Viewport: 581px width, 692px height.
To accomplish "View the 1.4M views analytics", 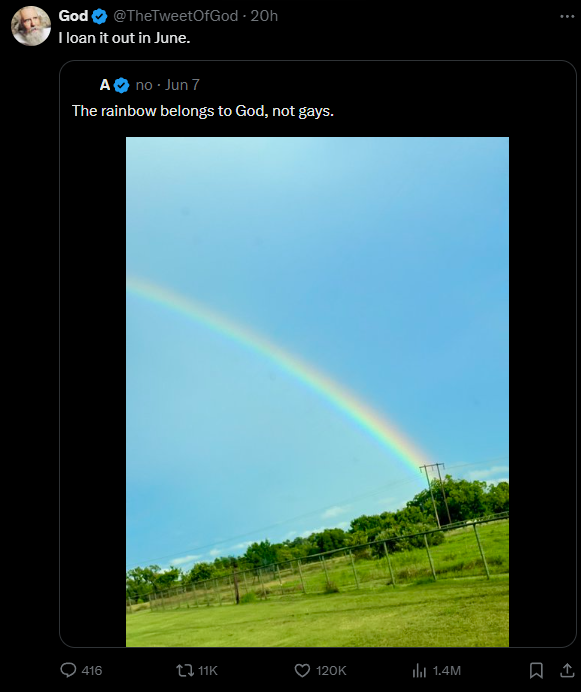I will click(436, 670).
